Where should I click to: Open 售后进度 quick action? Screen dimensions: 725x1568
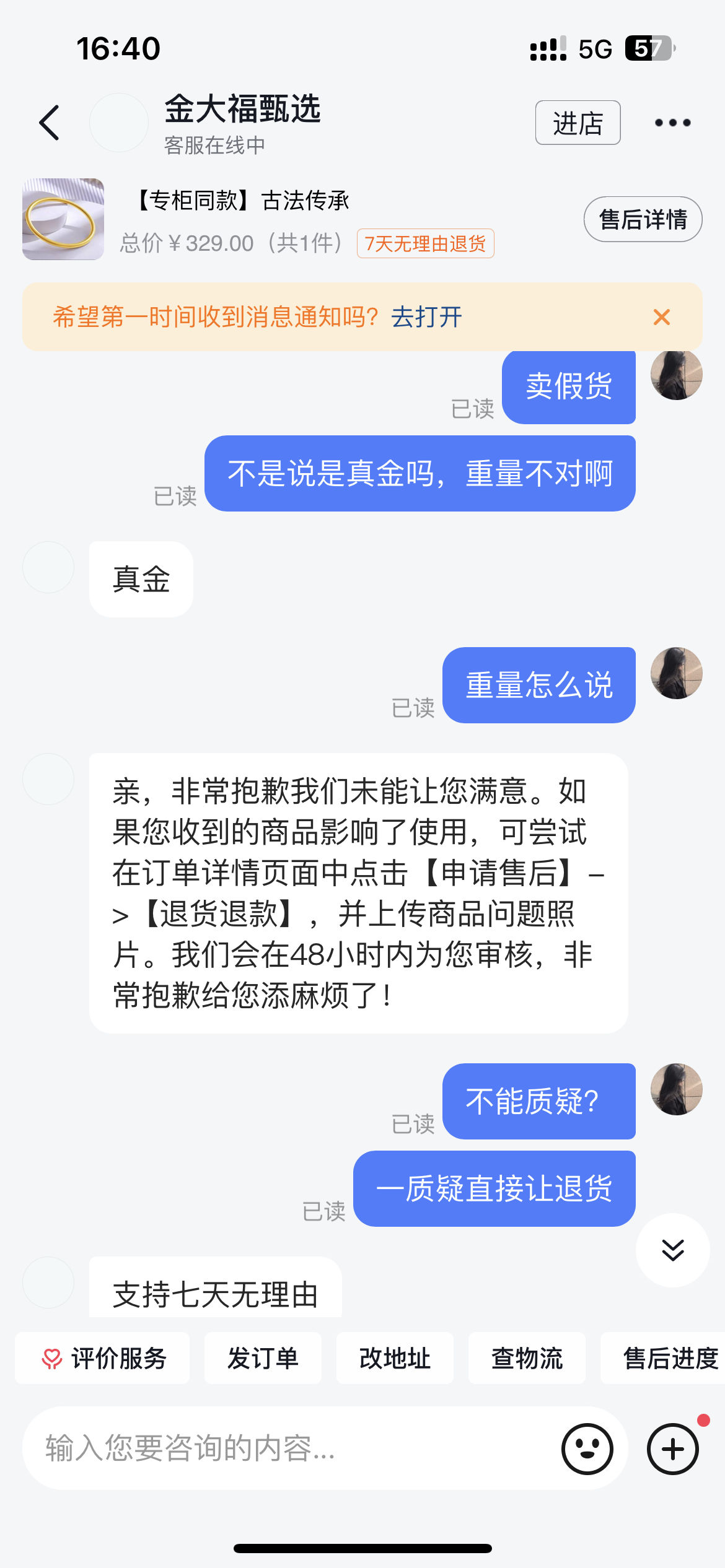(663, 1358)
